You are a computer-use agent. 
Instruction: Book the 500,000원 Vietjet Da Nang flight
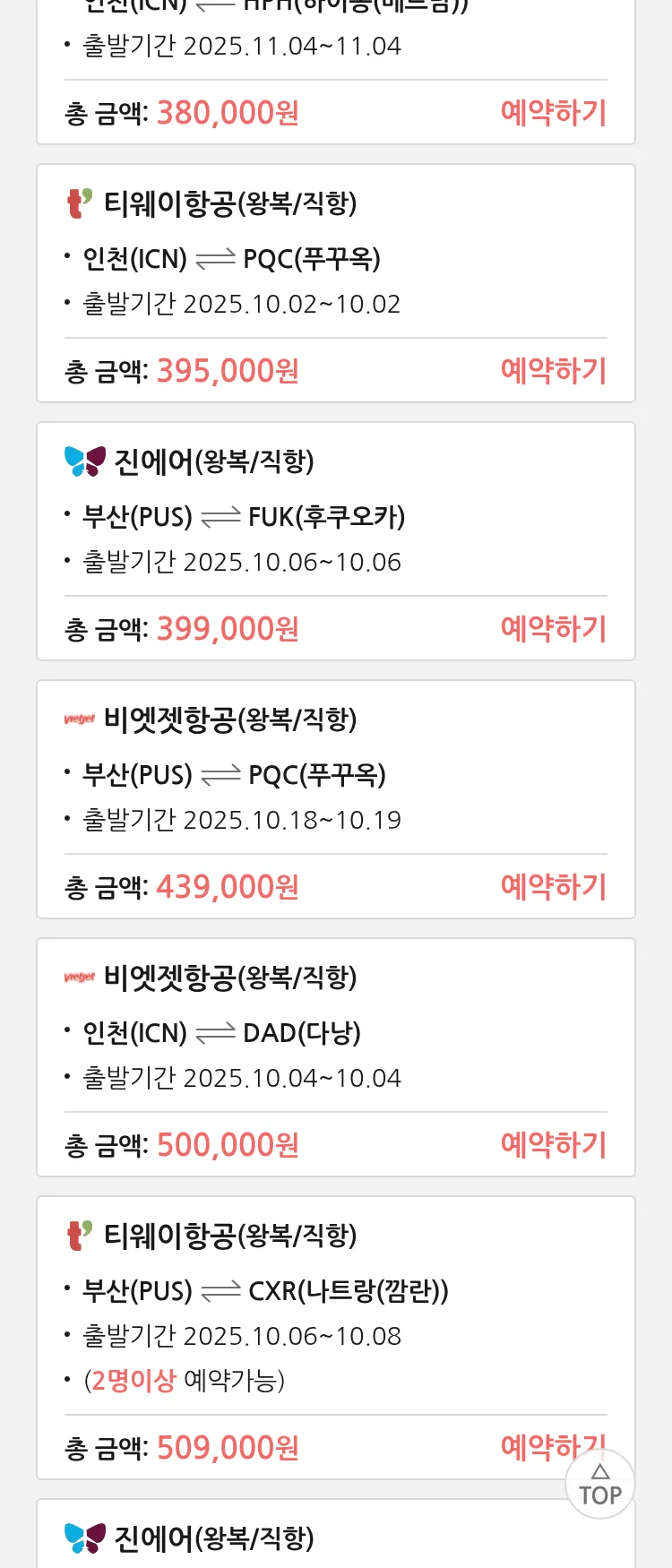click(553, 1145)
